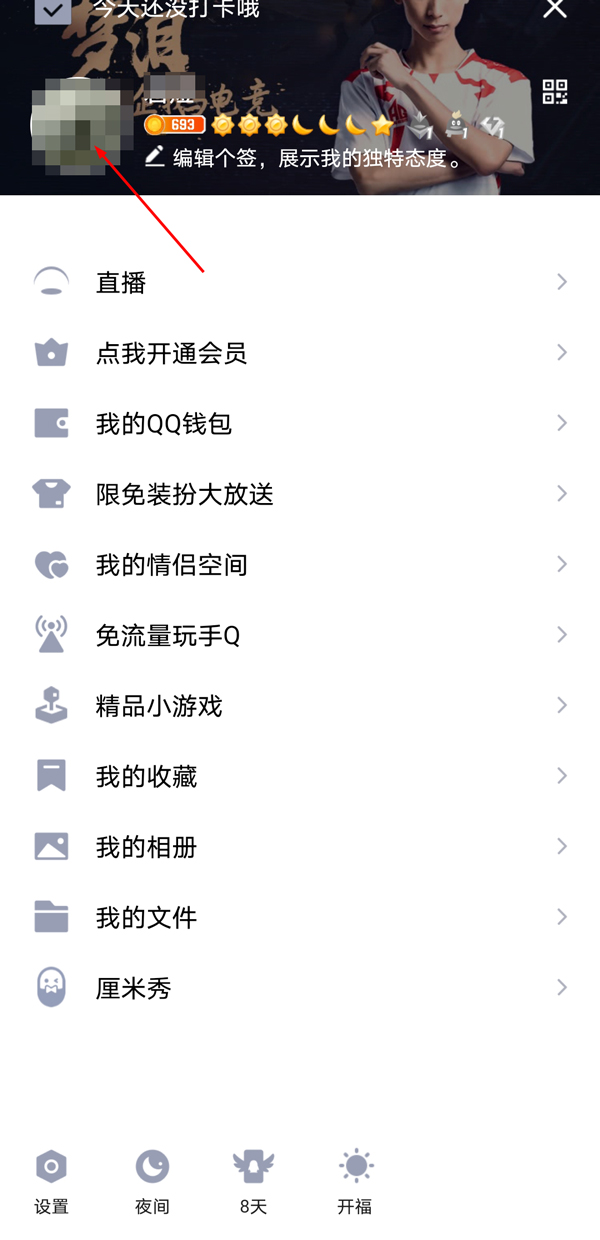View 我的收藏
The width and height of the screenshot is (600, 1240).
[300, 777]
